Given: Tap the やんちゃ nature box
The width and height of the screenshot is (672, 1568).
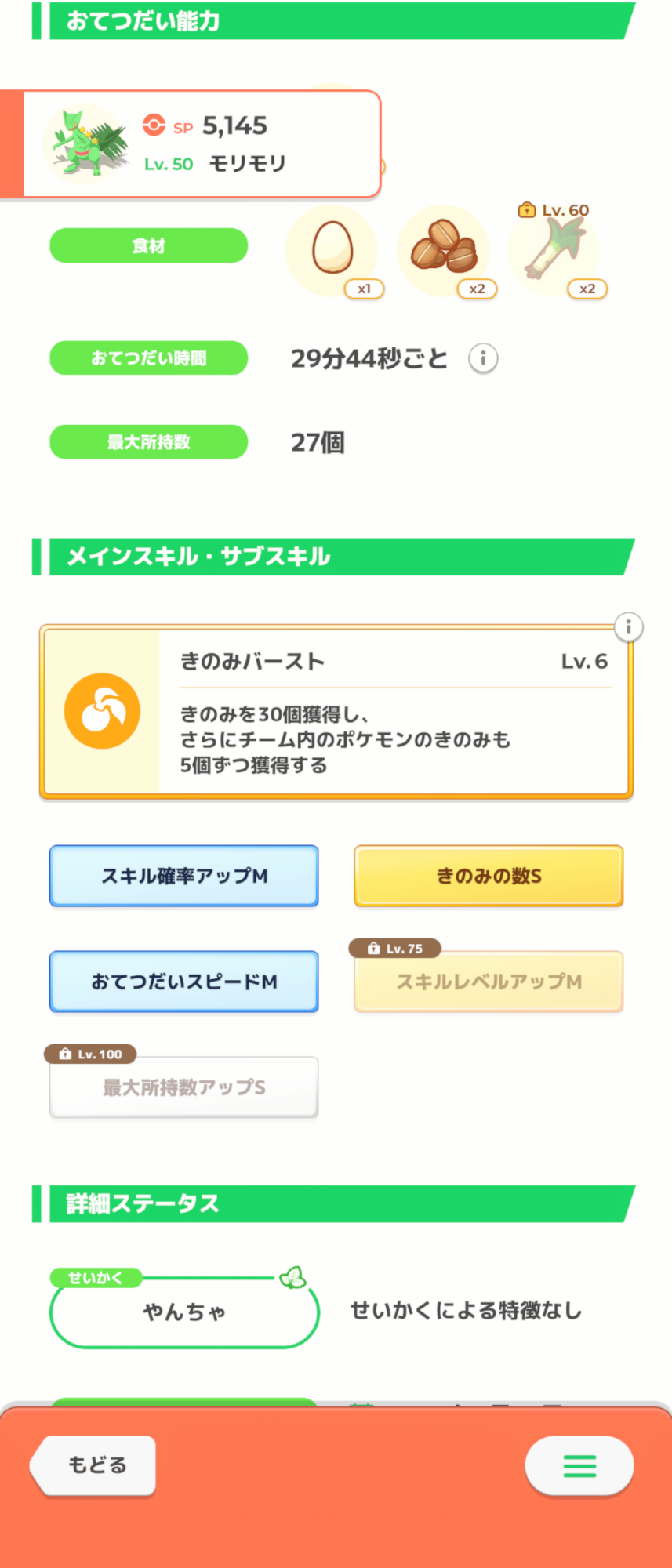Looking at the screenshot, I should click(x=184, y=1312).
